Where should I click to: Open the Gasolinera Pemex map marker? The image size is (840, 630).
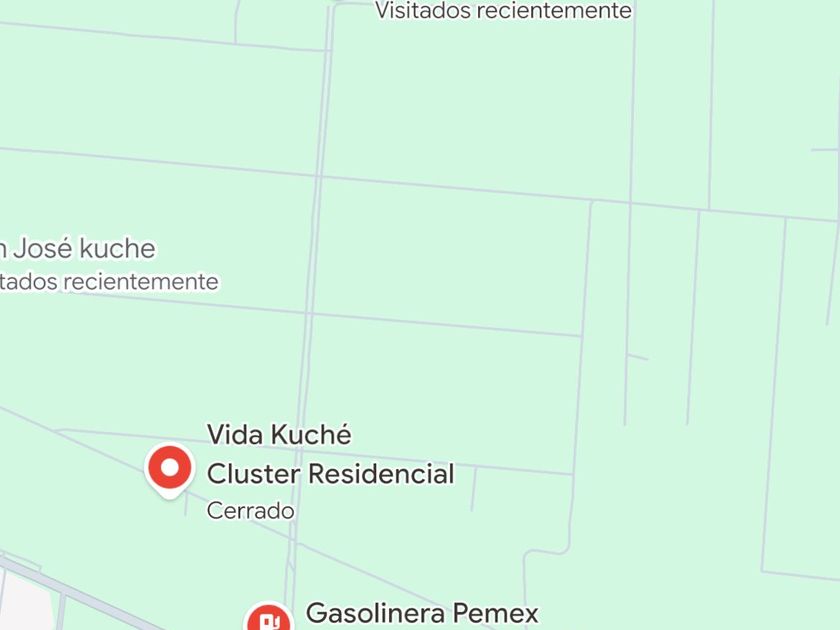pyautogui.click(x=268, y=619)
